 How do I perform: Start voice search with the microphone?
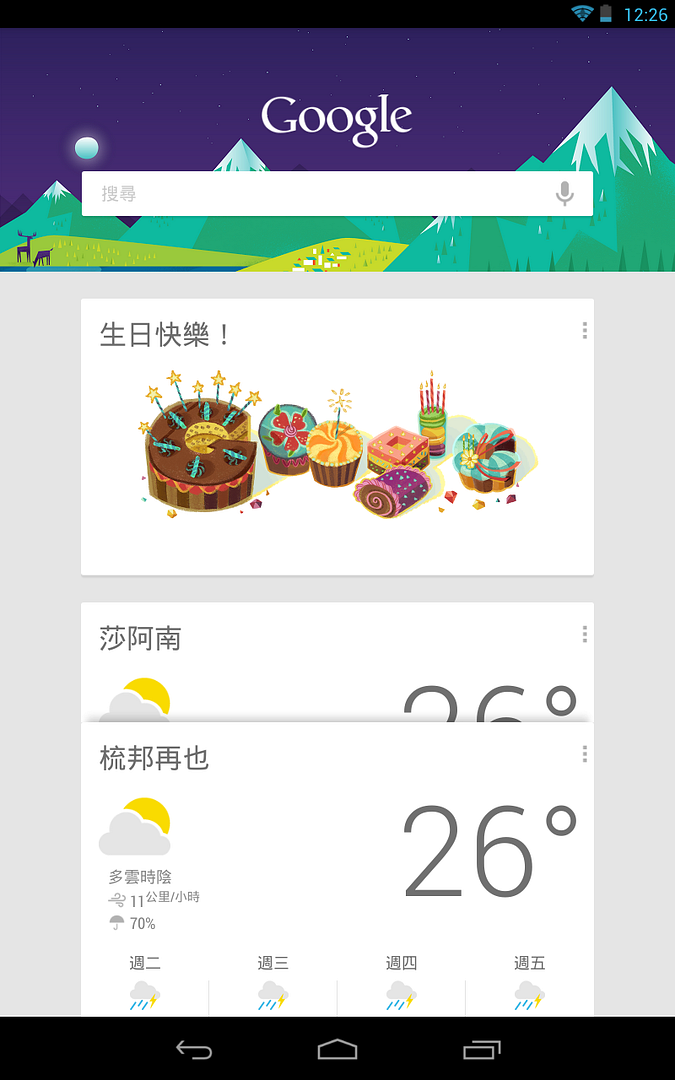click(x=565, y=194)
